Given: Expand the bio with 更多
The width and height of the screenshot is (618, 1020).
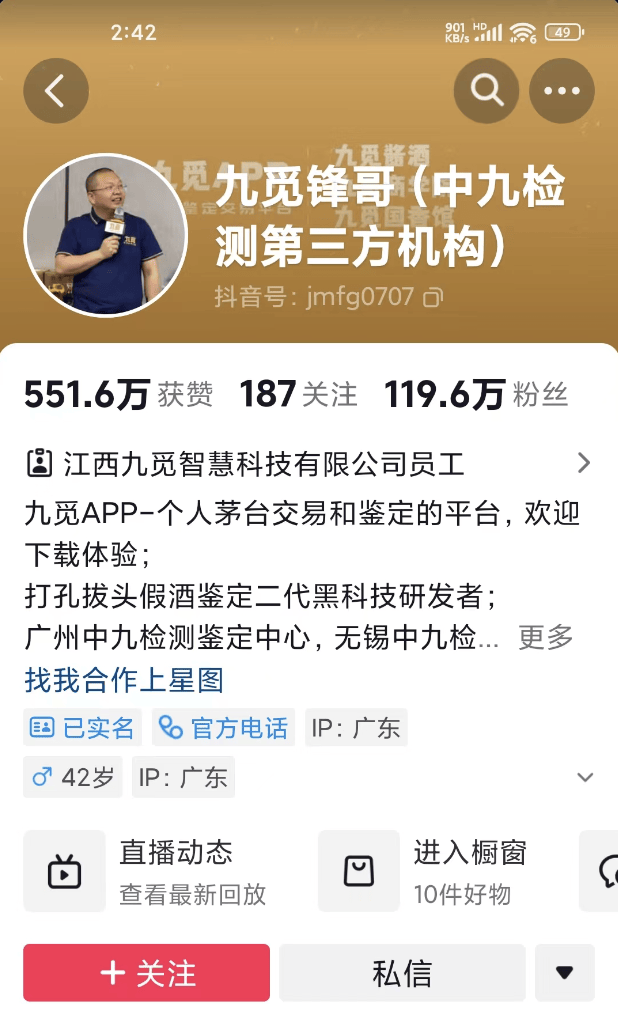Looking at the screenshot, I should (546, 637).
